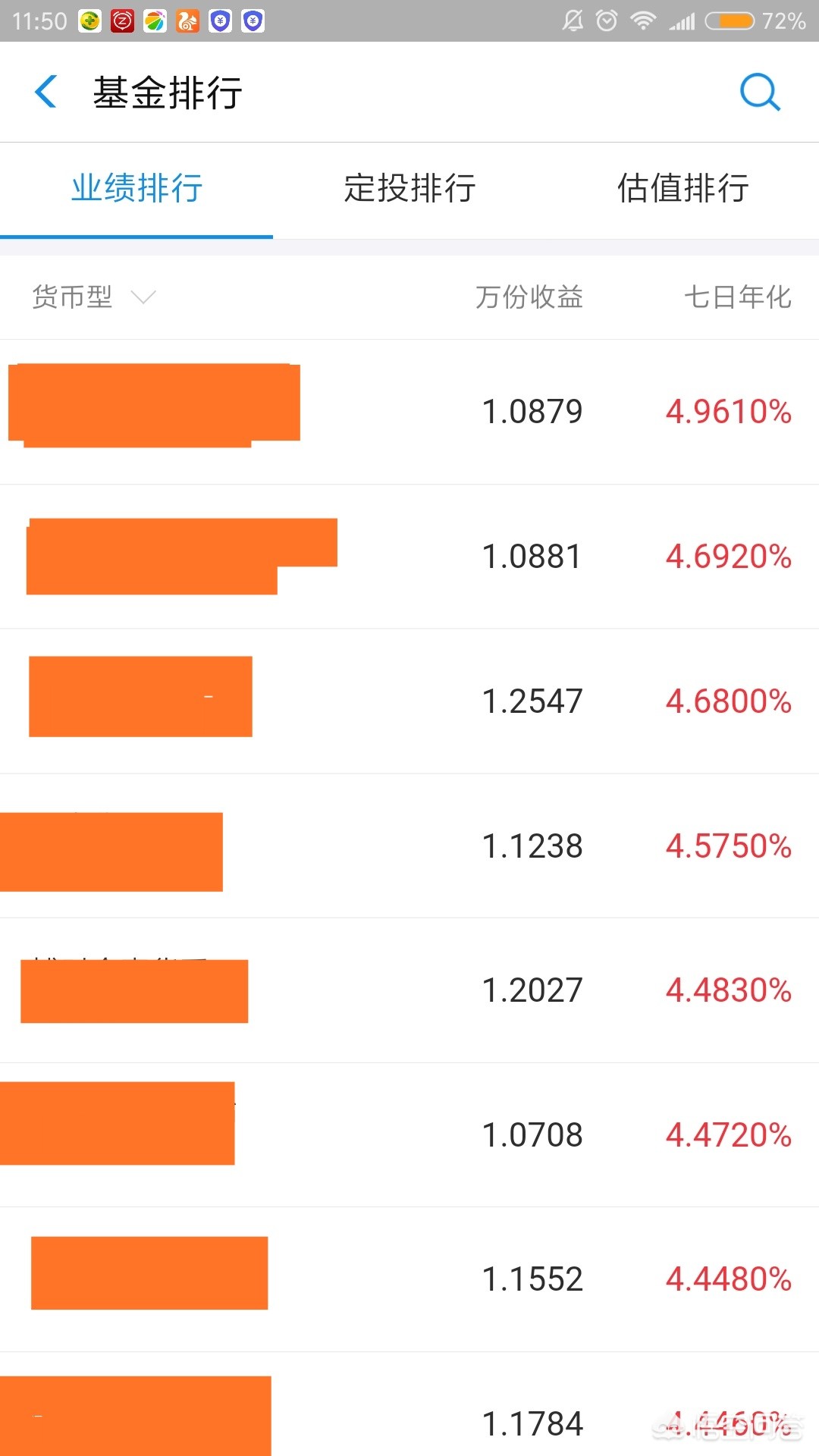
Task: Open the fund with 4.6920% yield
Action: click(x=409, y=557)
